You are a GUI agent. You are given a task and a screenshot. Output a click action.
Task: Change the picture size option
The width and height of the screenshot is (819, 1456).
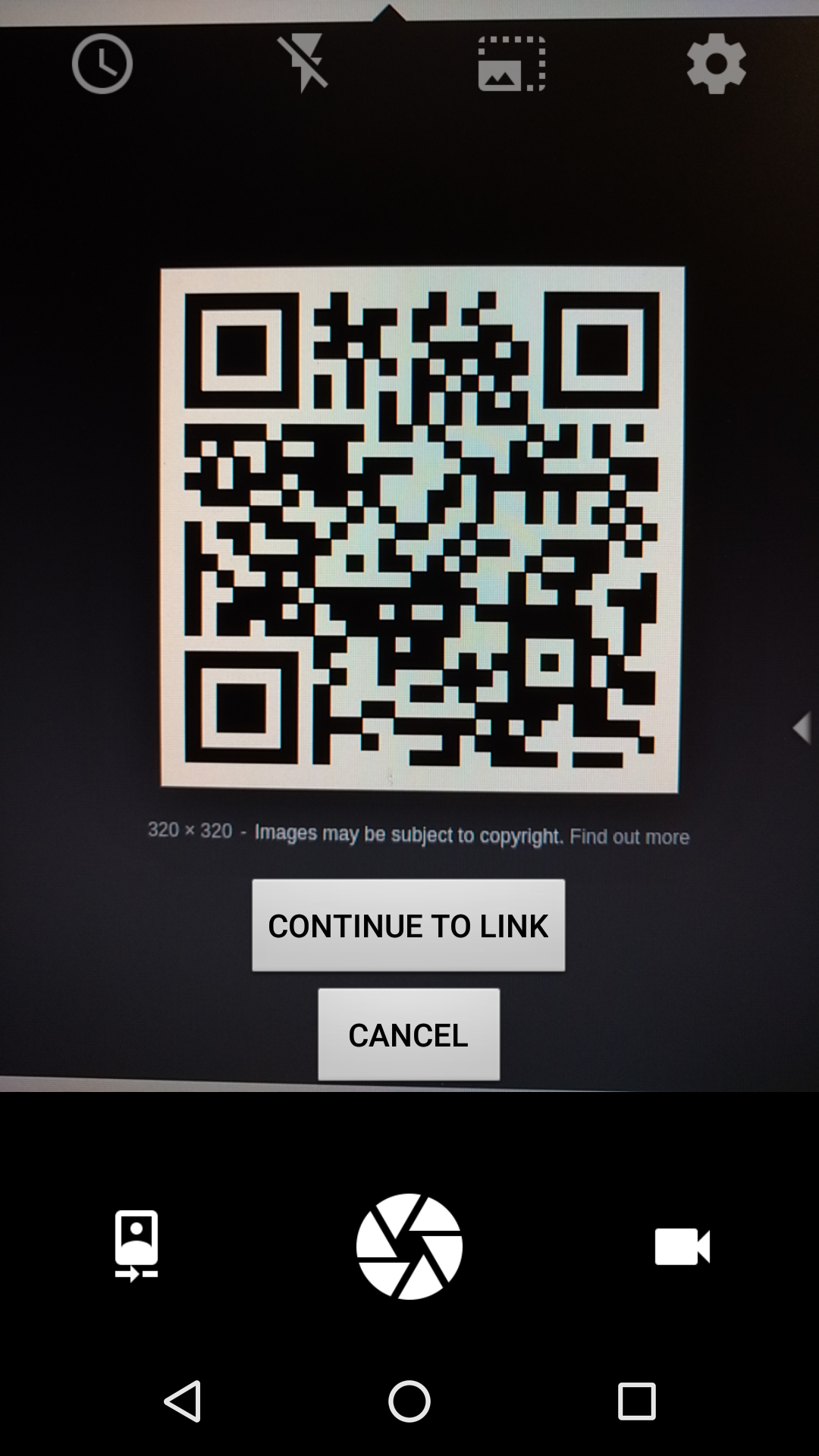pyautogui.click(x=512, y=64)
